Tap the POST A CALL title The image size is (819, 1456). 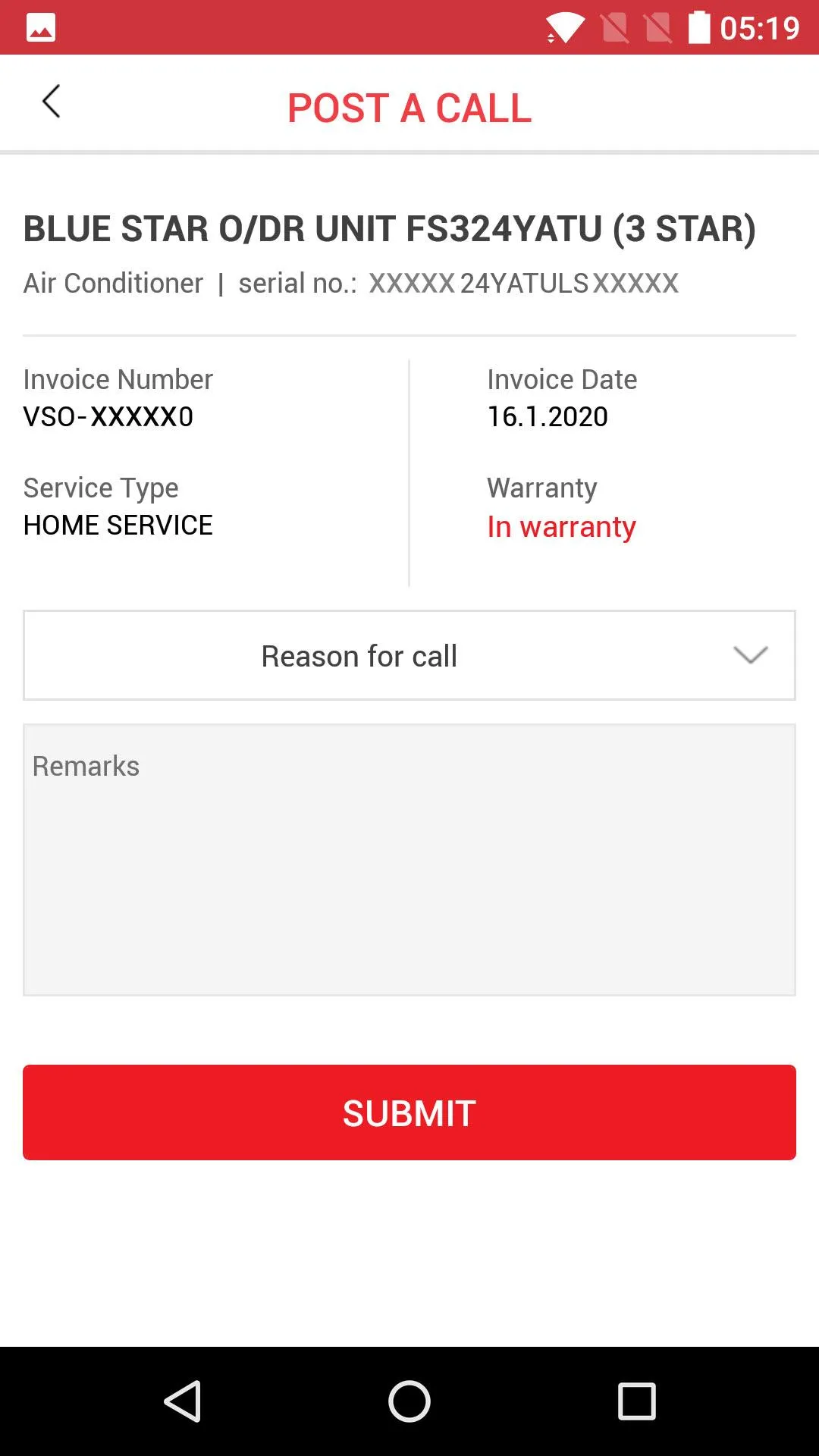coord(409,108)
